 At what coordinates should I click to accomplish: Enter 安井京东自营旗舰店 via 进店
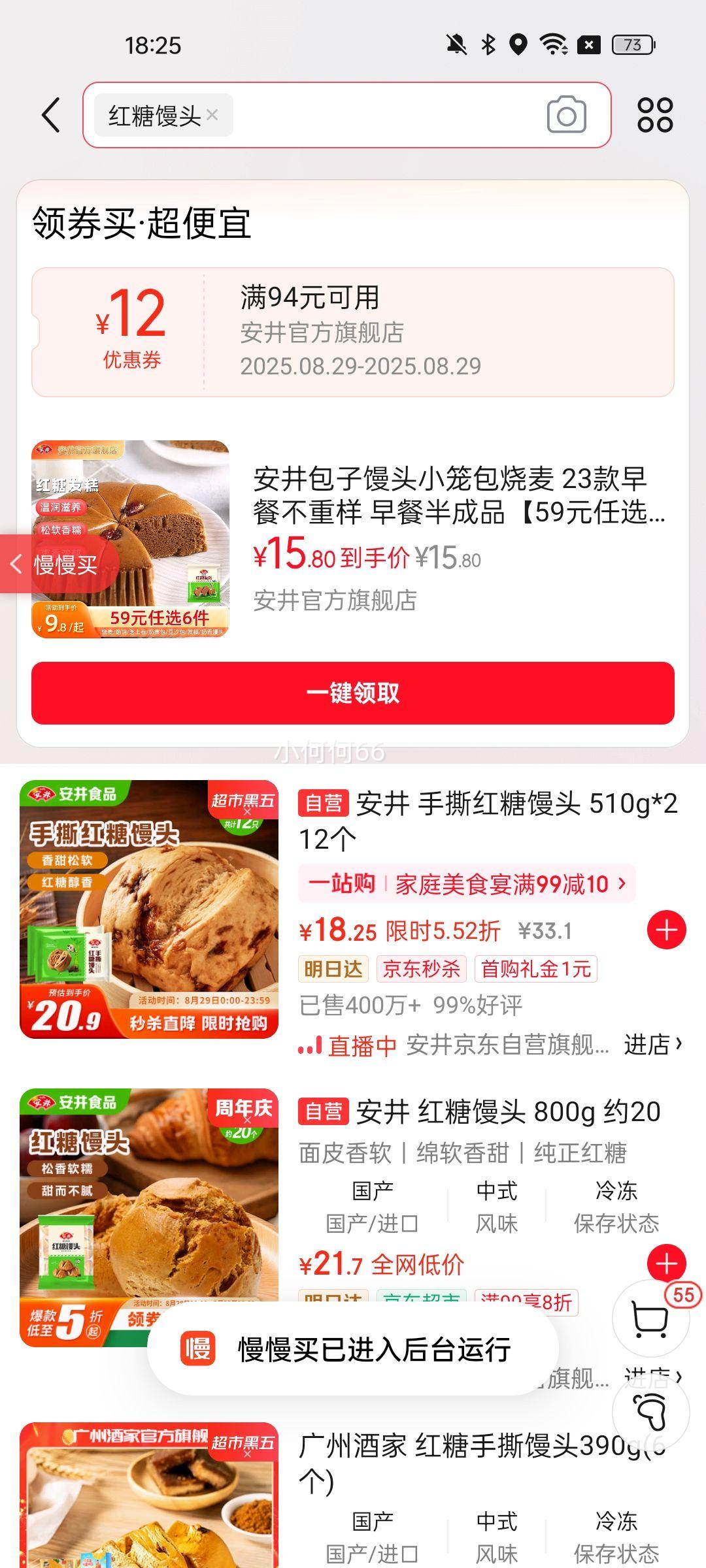pos(652,1045)
